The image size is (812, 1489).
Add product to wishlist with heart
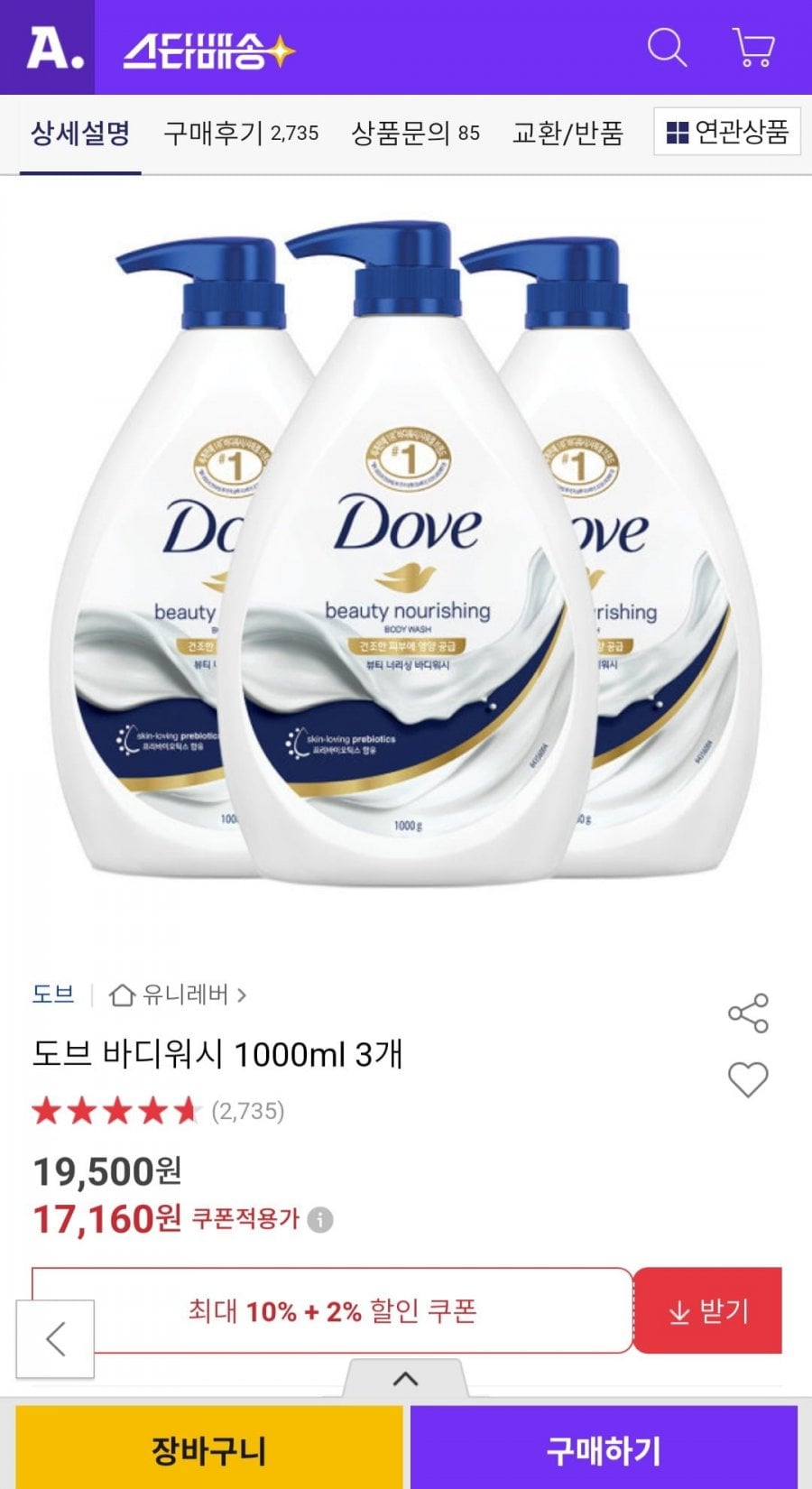coord(748,1079)
